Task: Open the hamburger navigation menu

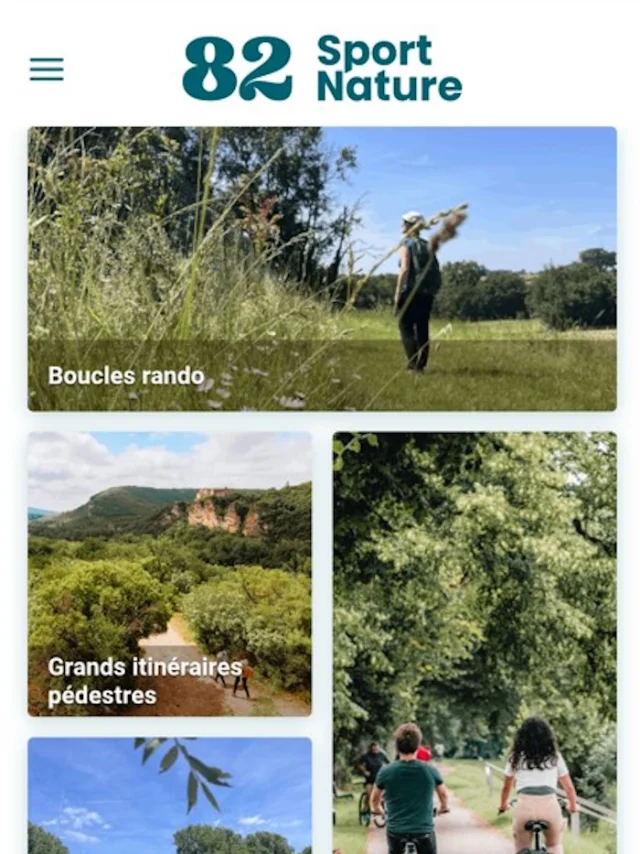Action: (46, 69)
